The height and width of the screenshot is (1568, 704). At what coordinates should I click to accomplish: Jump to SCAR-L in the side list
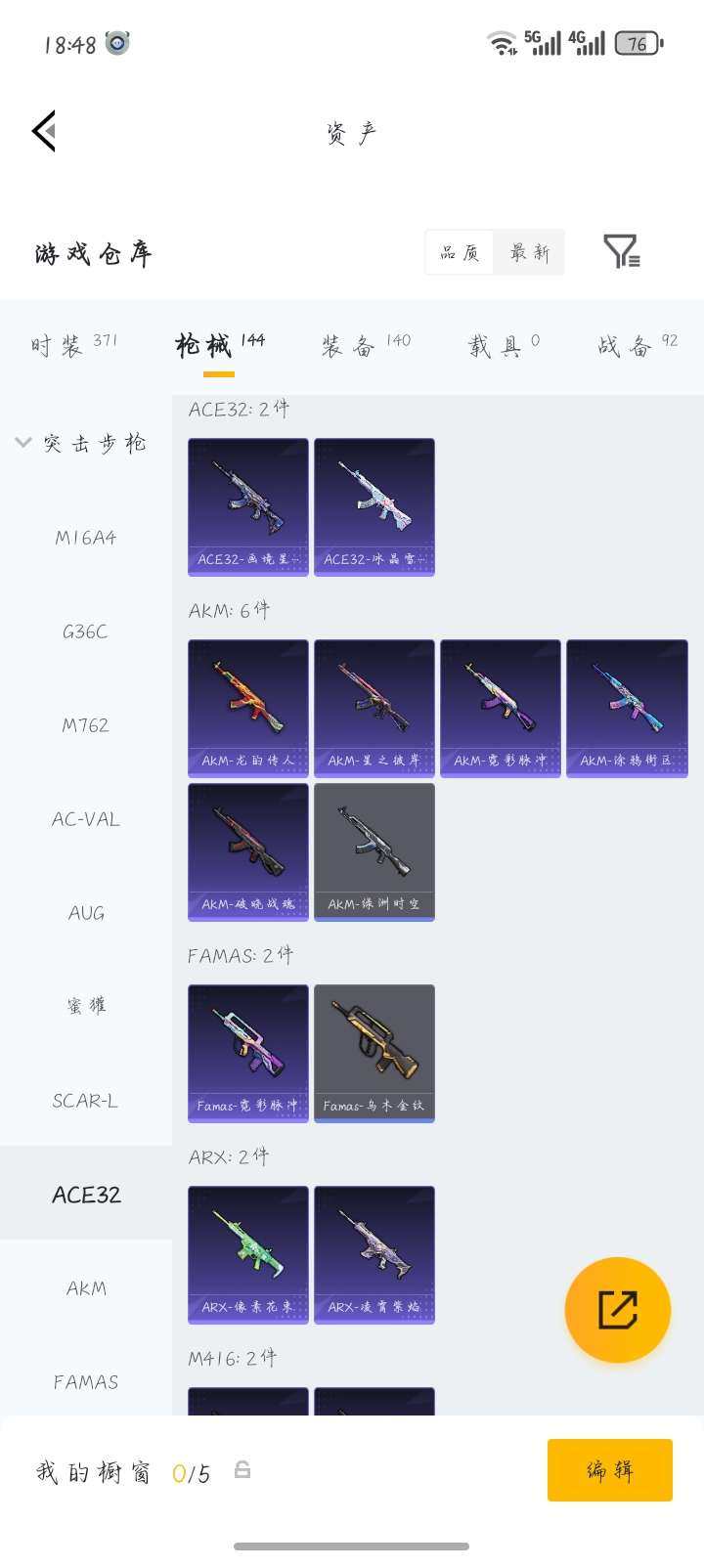pos(86,1101)
